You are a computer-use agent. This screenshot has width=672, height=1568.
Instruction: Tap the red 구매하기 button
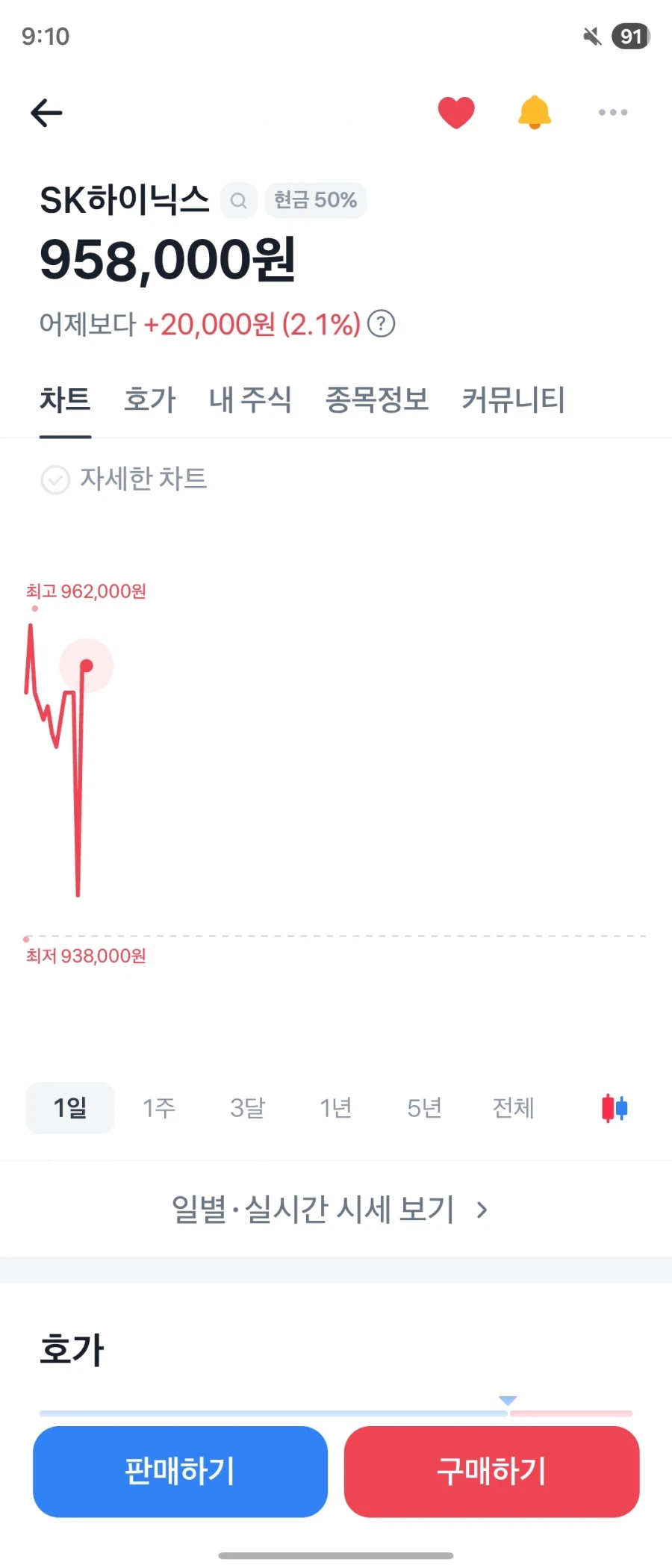491,1471
